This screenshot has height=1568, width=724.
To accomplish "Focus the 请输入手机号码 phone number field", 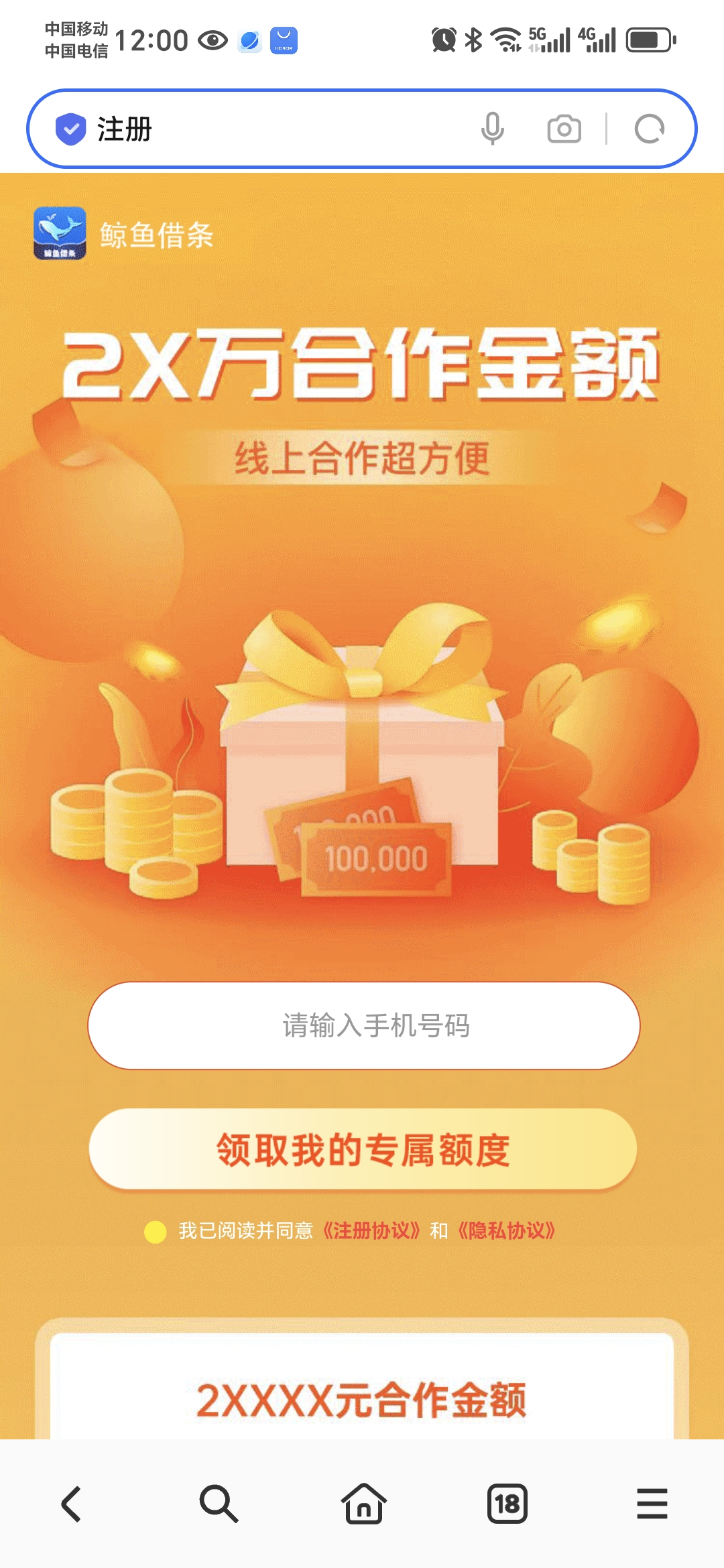I will pyautogui.click(x=363, y=1025).
